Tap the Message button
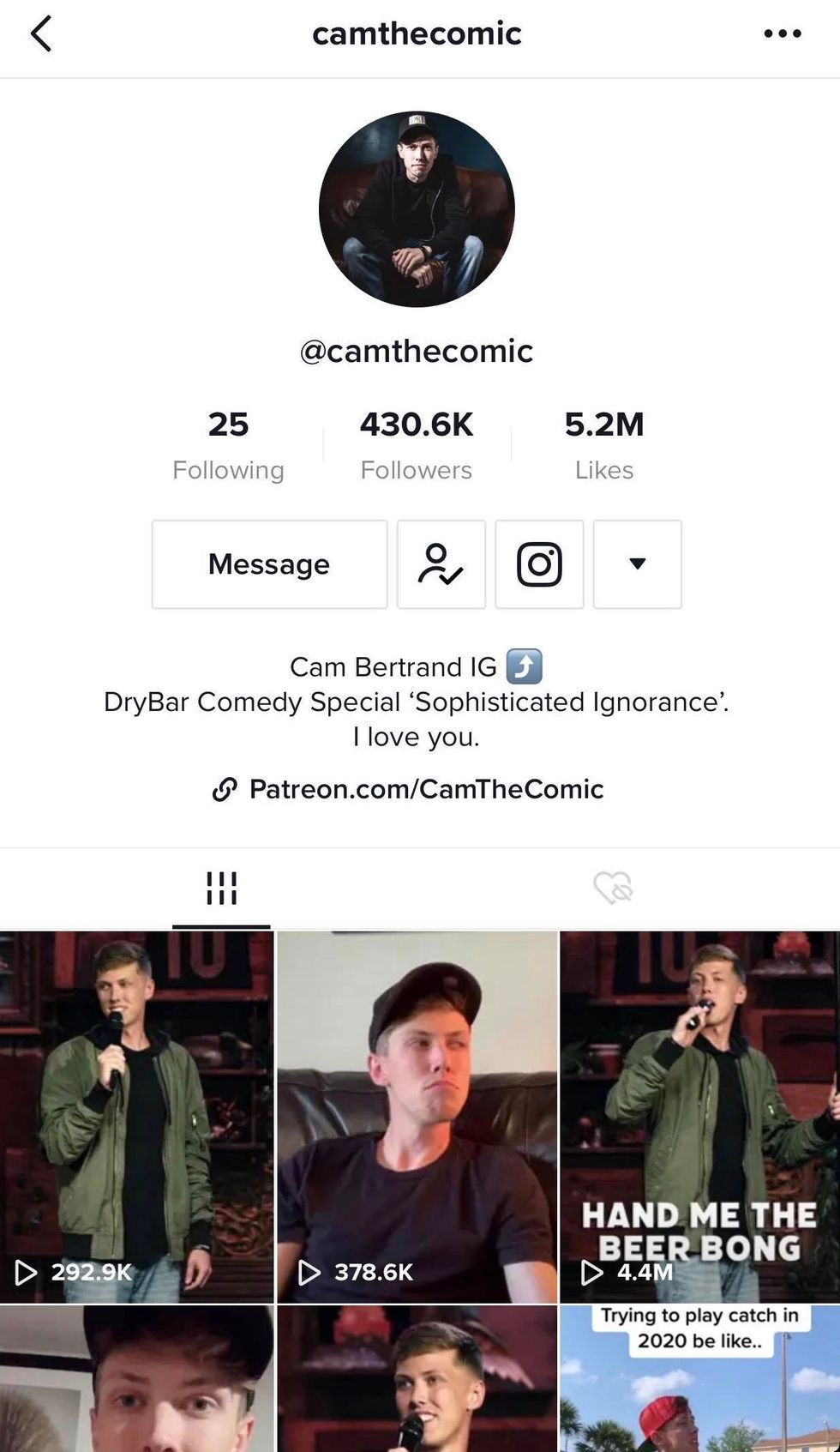 pyautogui.click(x=269, y=564)
